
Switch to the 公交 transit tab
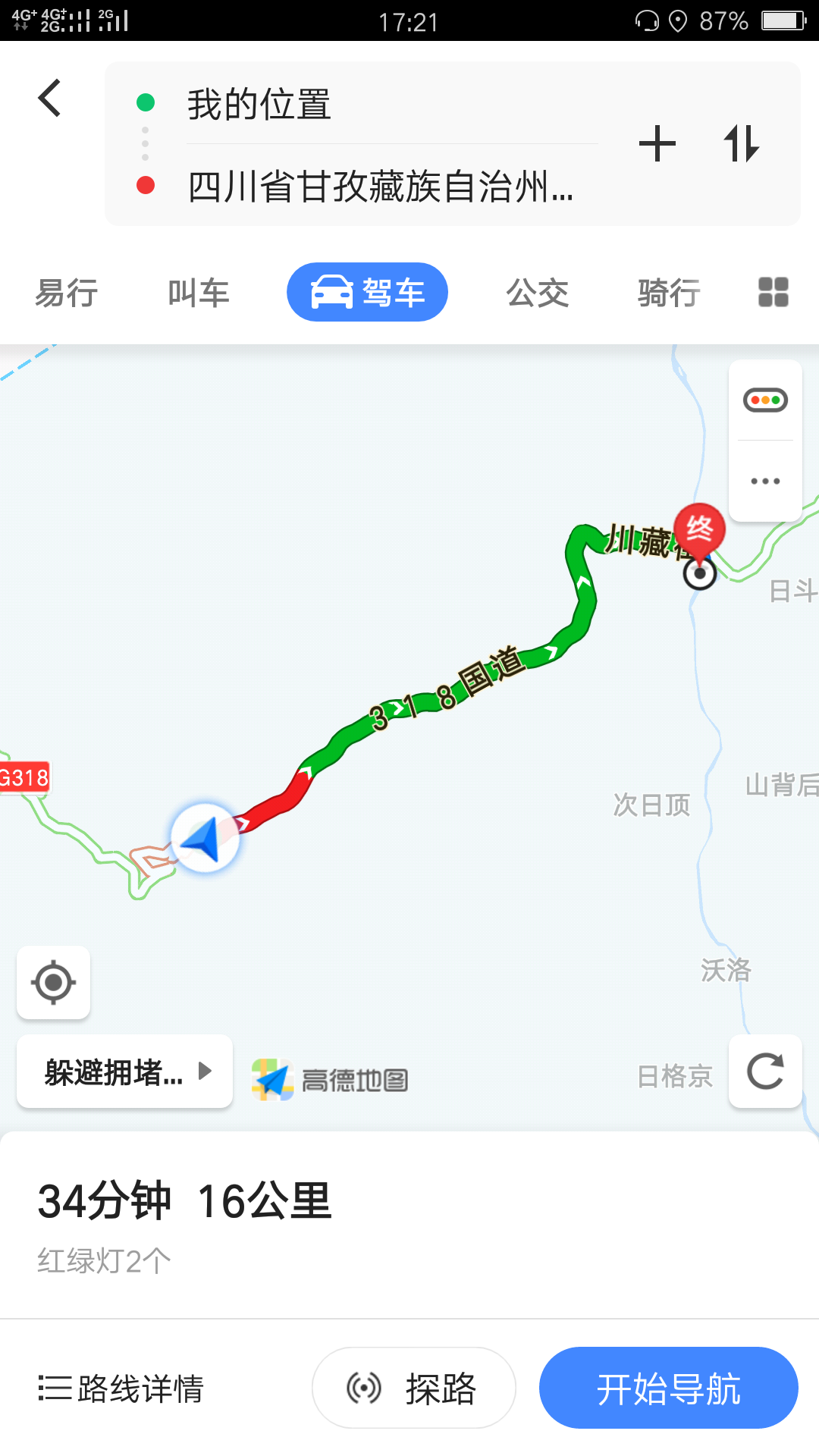(x=538, y=293)
